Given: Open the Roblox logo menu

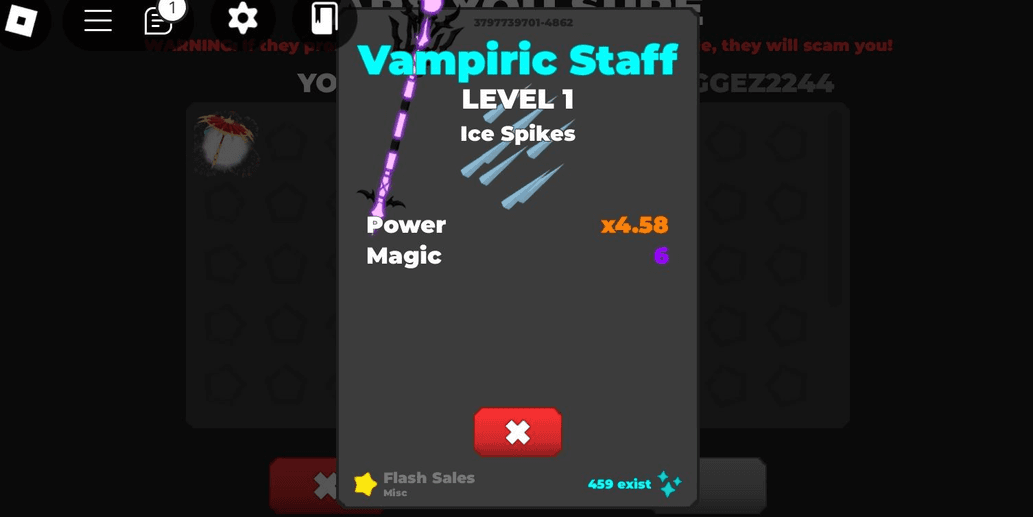Looking at the screenshot, I should [x=21, y=21].
